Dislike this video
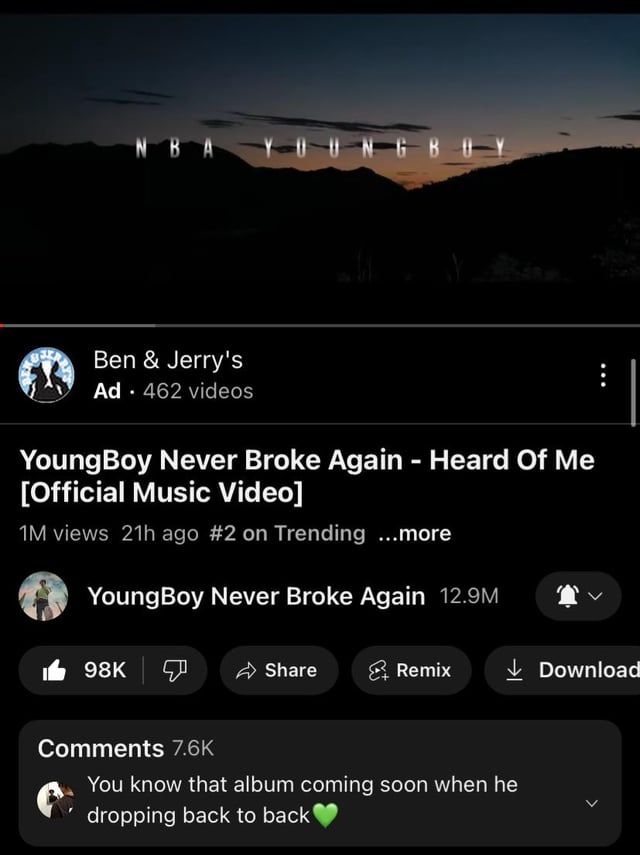Screen dimensions: 640x855 point(176,670)
